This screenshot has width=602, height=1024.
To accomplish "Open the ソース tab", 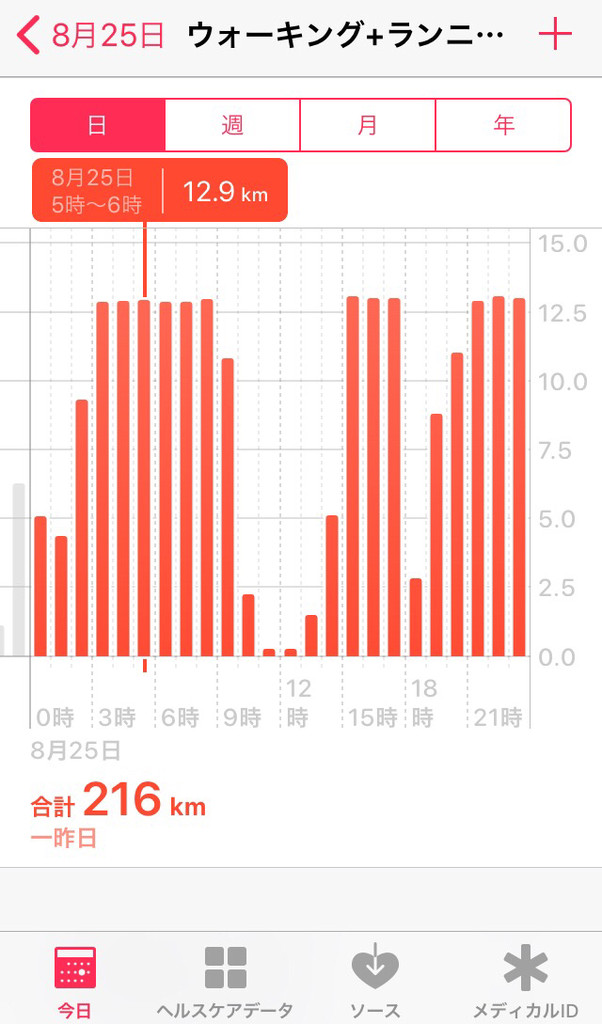I will pyautogui.click(x=375, y=978).
